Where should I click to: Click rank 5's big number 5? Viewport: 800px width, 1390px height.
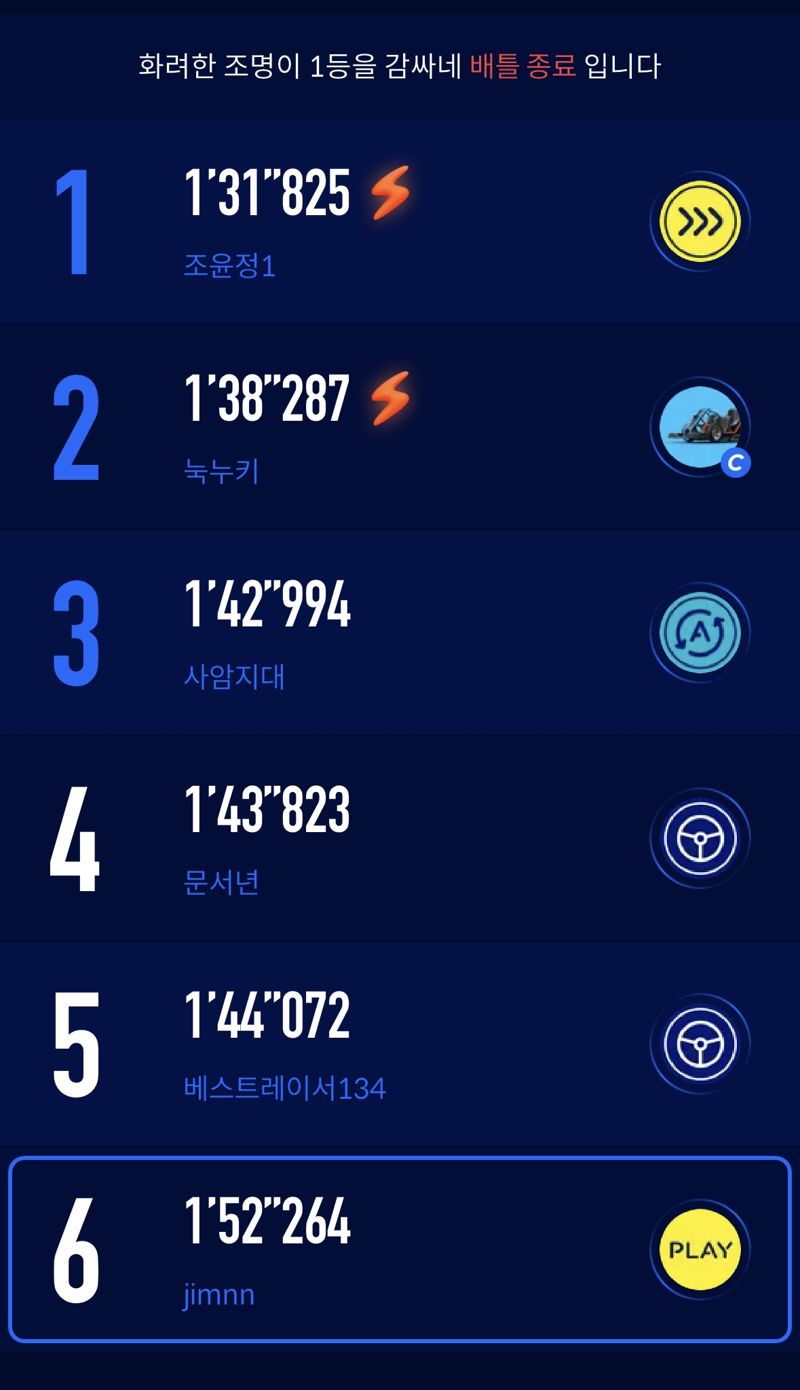[77, 1043]
